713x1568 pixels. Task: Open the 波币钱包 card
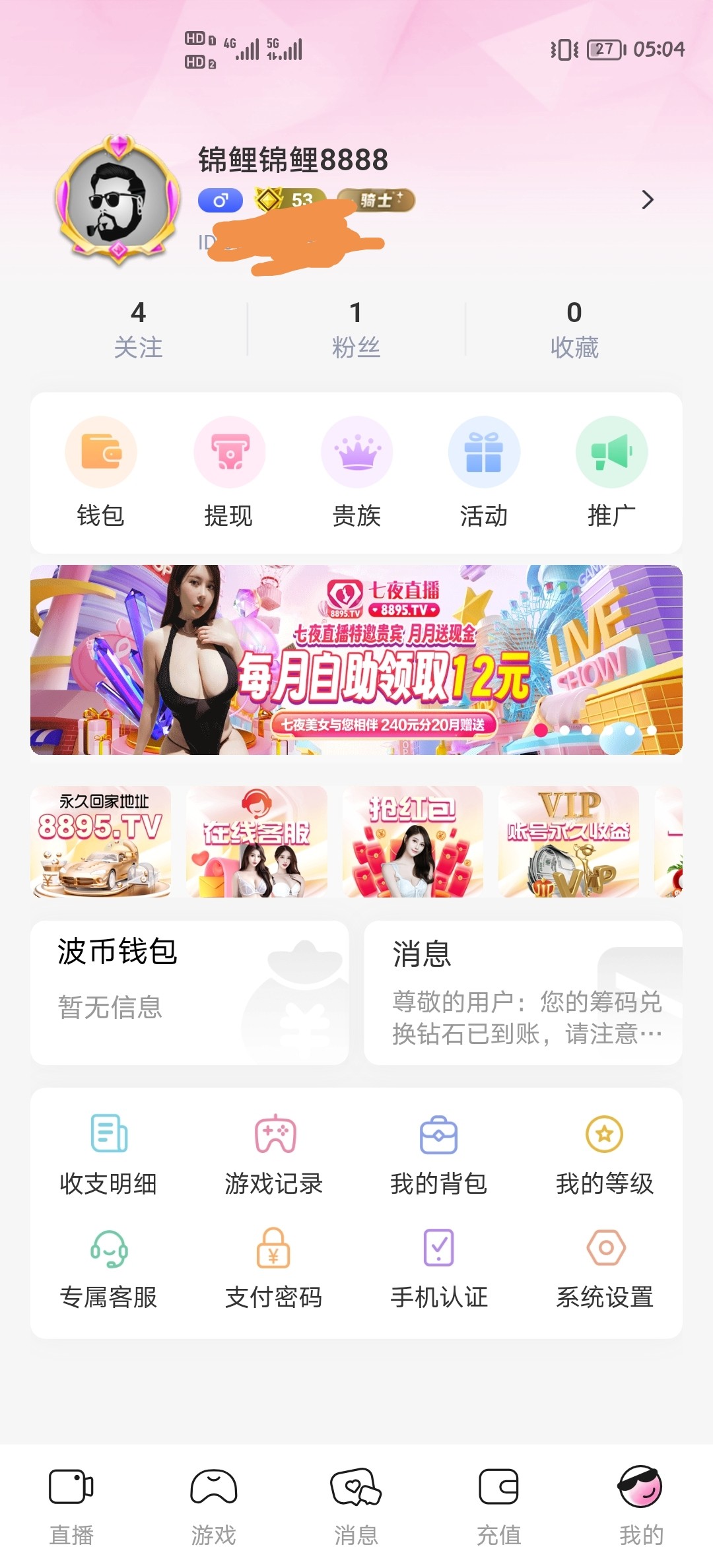(x=189, y=992)
